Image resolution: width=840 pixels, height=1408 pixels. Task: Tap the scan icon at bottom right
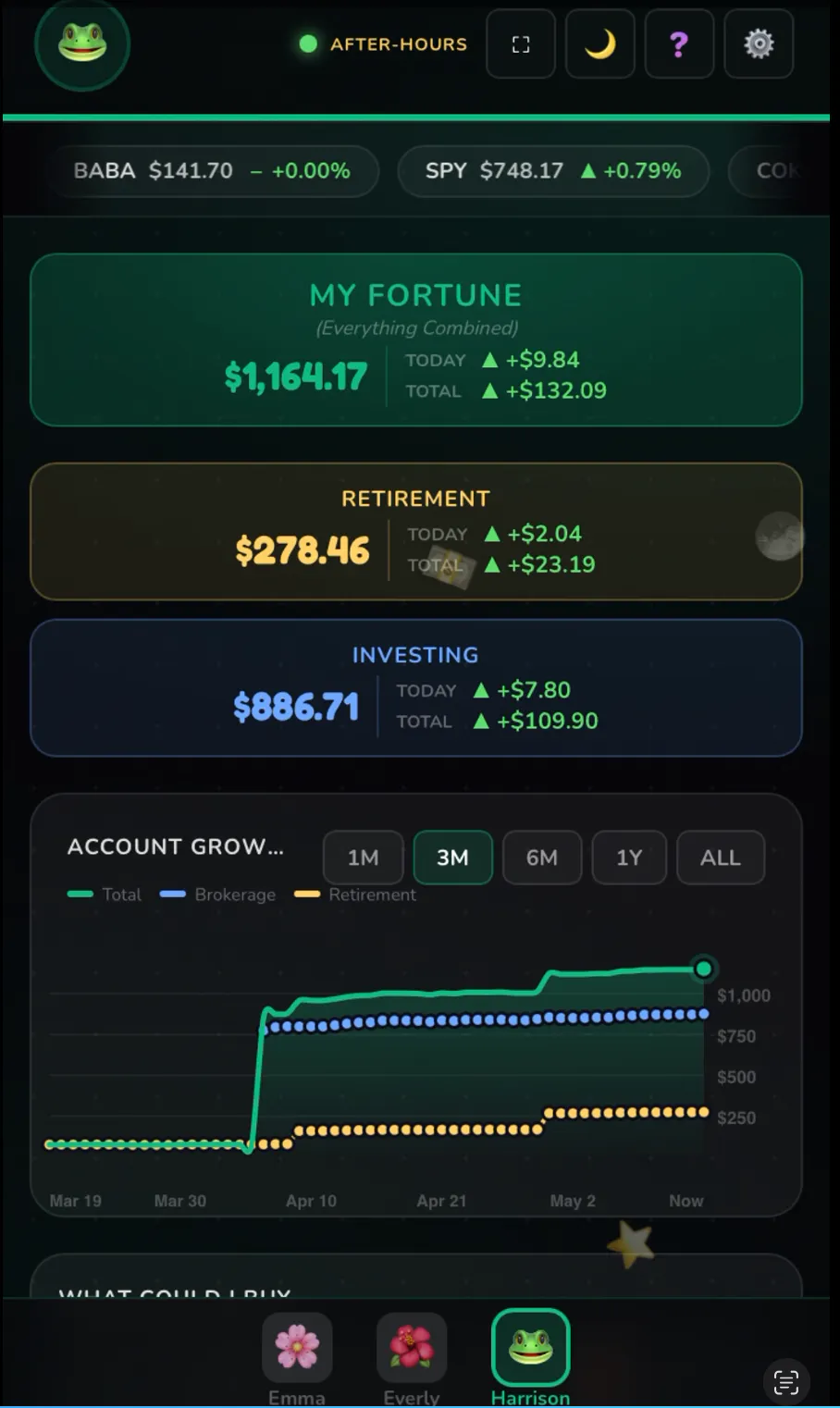(x=785, y=1382)
